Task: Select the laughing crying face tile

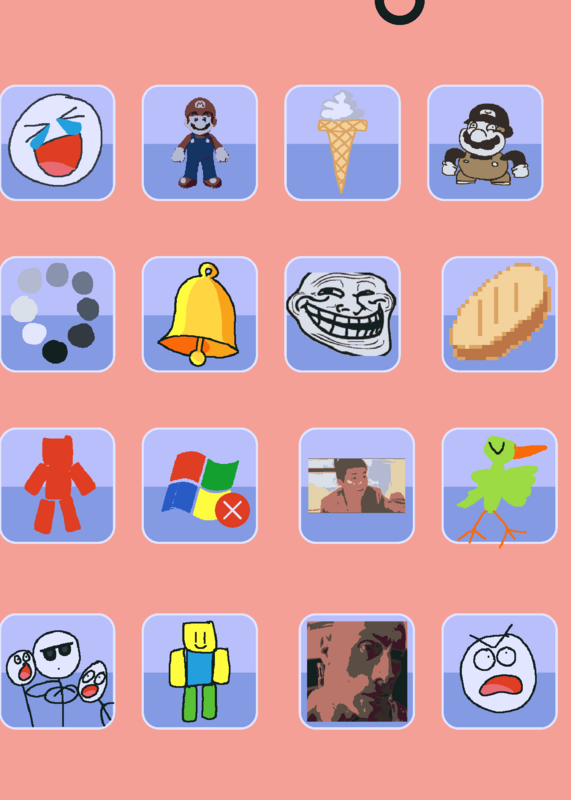Action: [57, 143]
